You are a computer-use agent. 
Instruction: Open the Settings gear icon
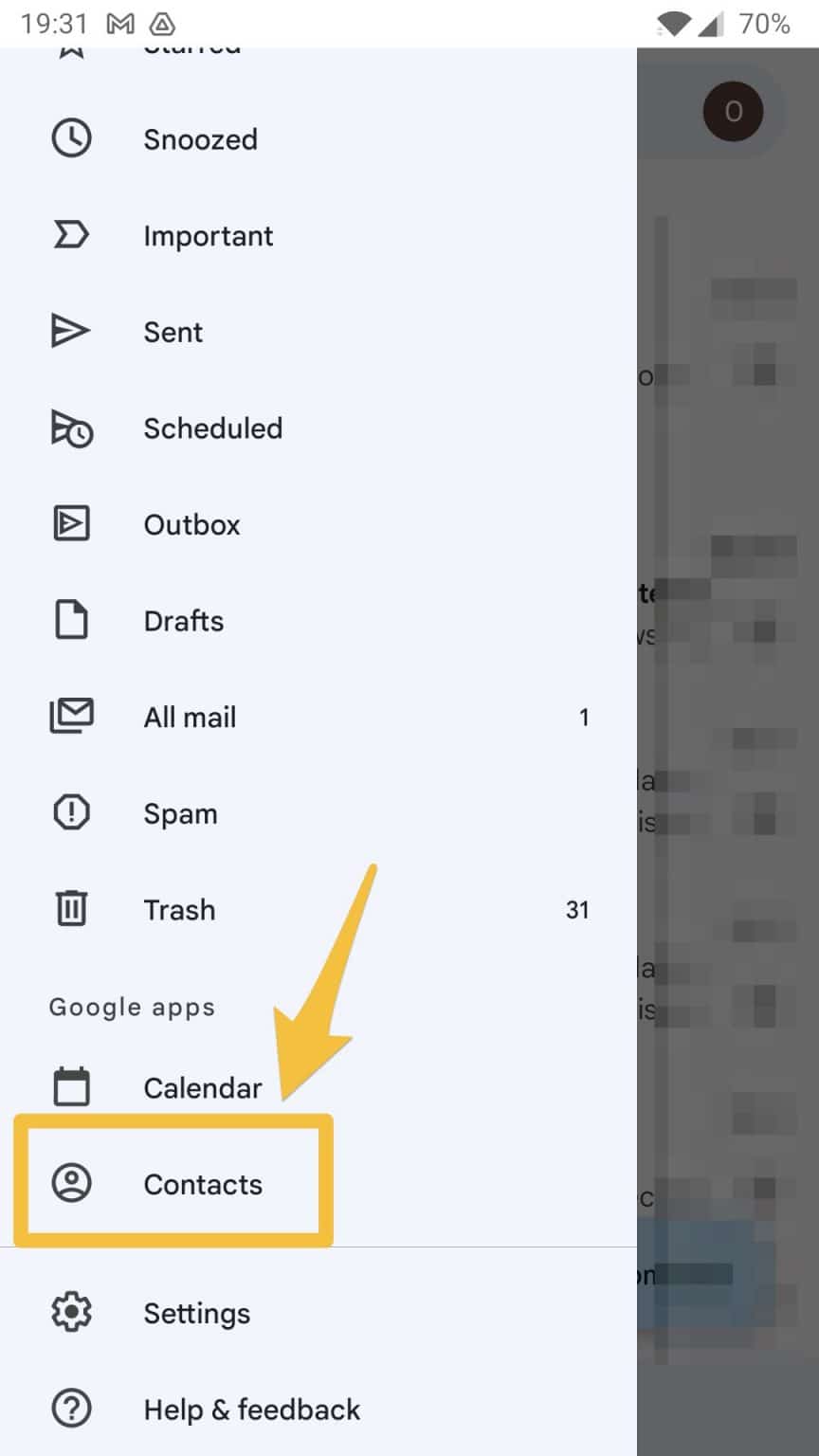[x=70, y=1313]
